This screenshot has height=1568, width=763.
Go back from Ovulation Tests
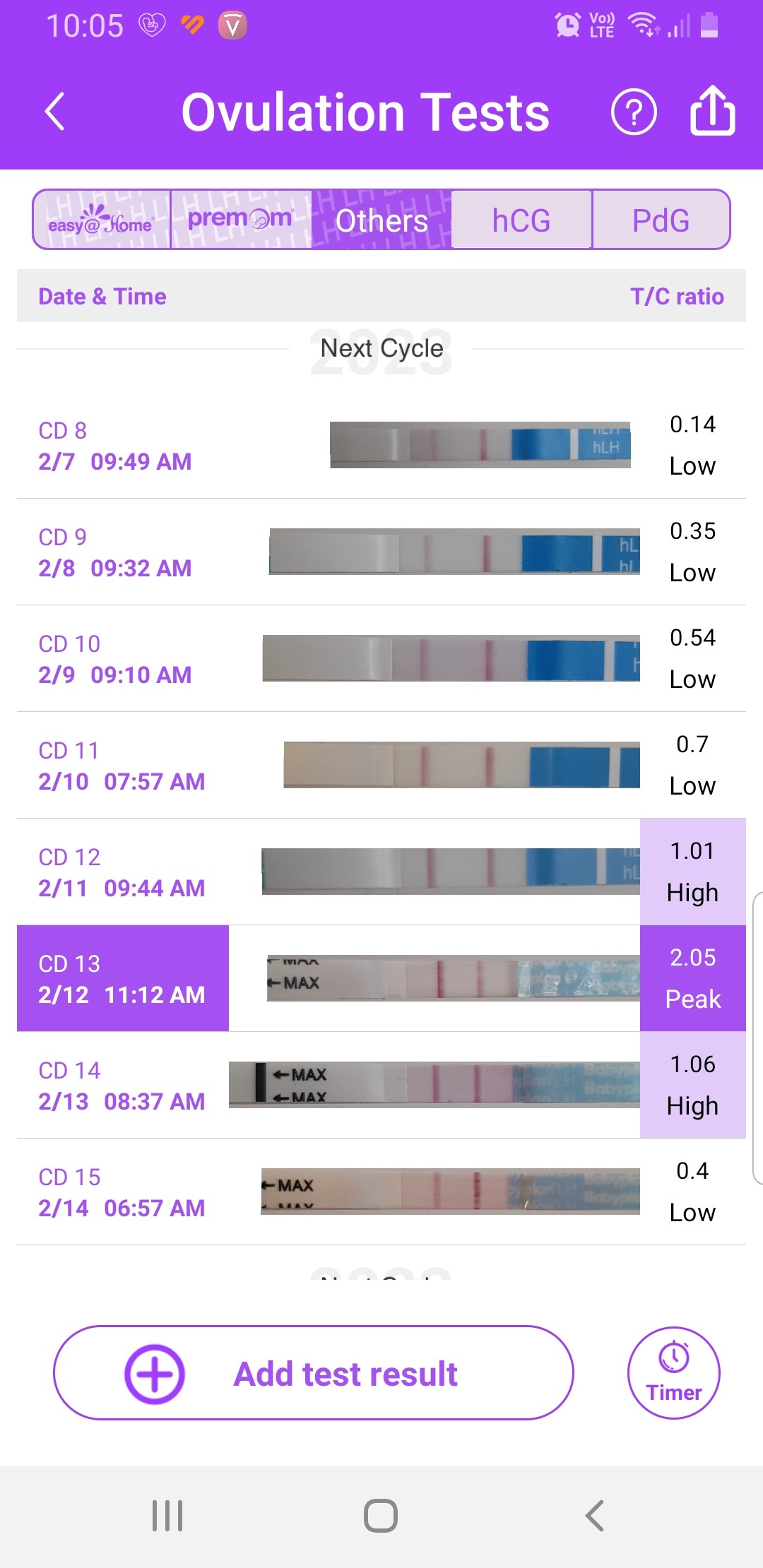(54, 112)
